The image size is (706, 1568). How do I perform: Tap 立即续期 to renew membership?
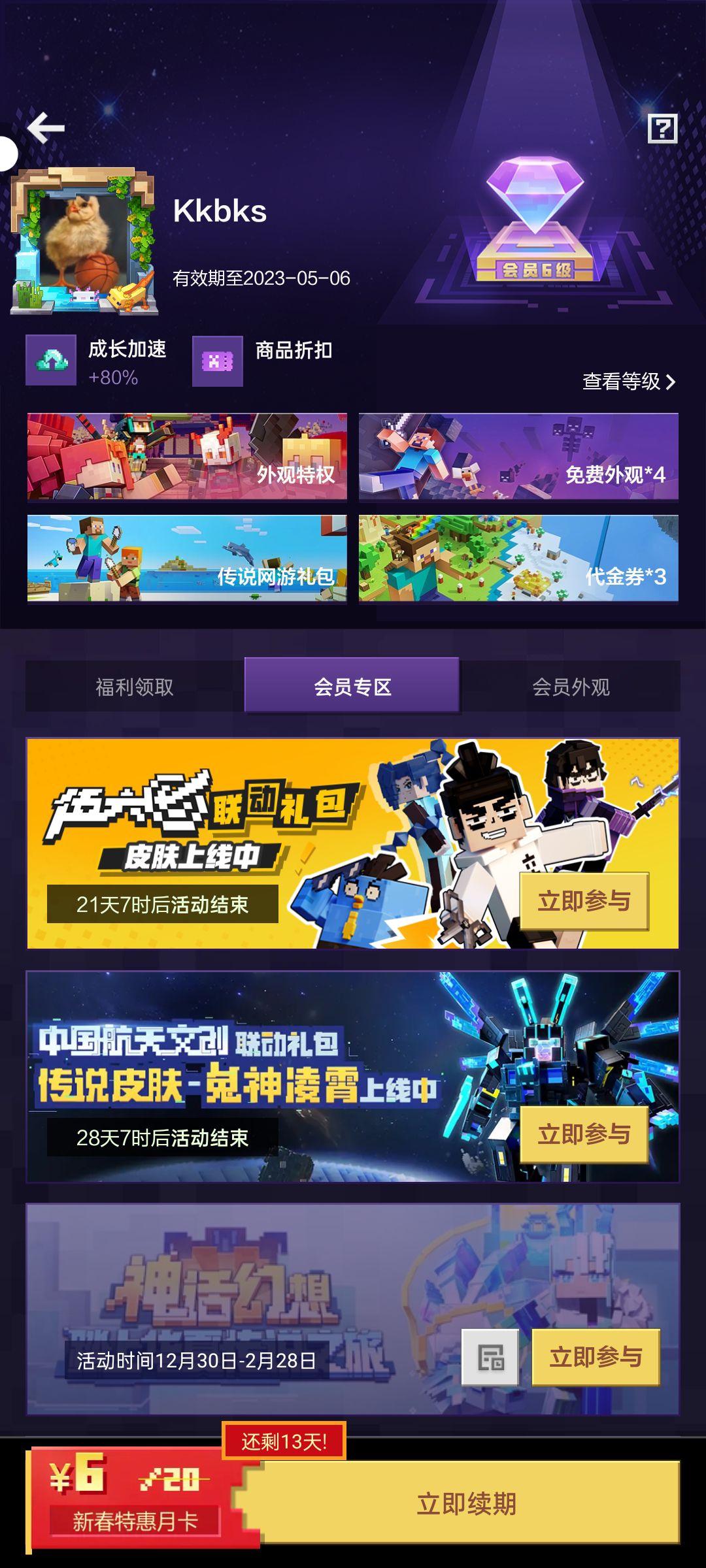pos(465,1503)
